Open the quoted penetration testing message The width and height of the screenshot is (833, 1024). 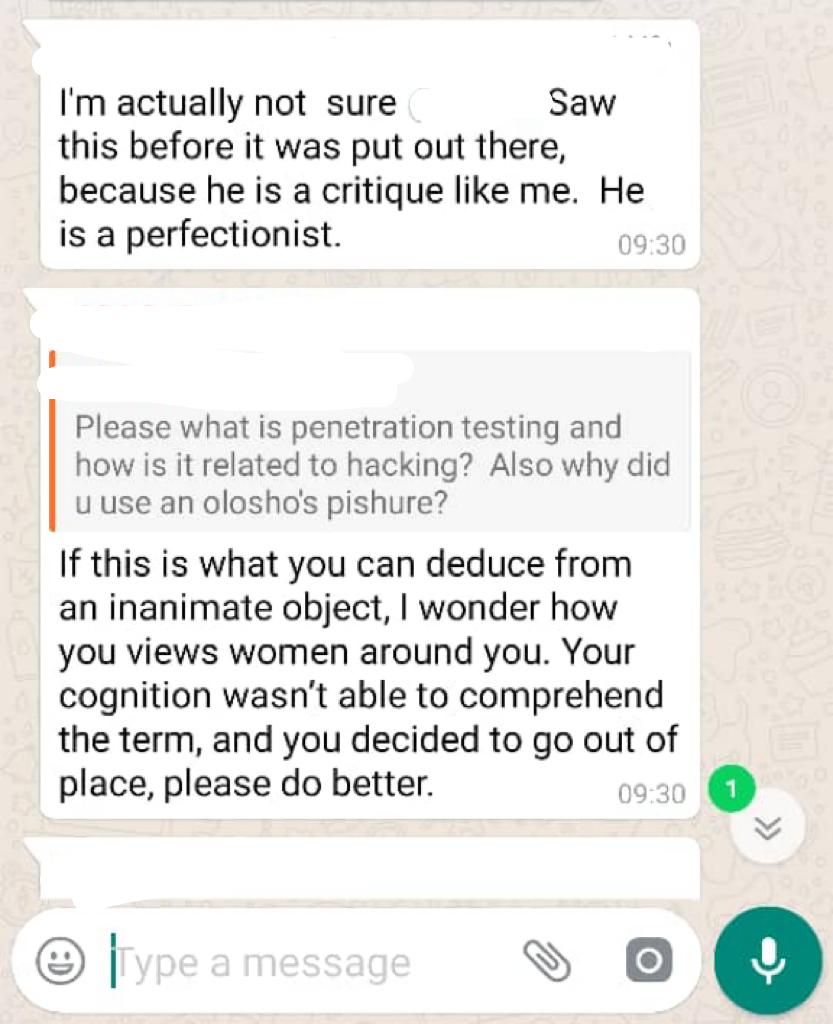tap(370, 465)
